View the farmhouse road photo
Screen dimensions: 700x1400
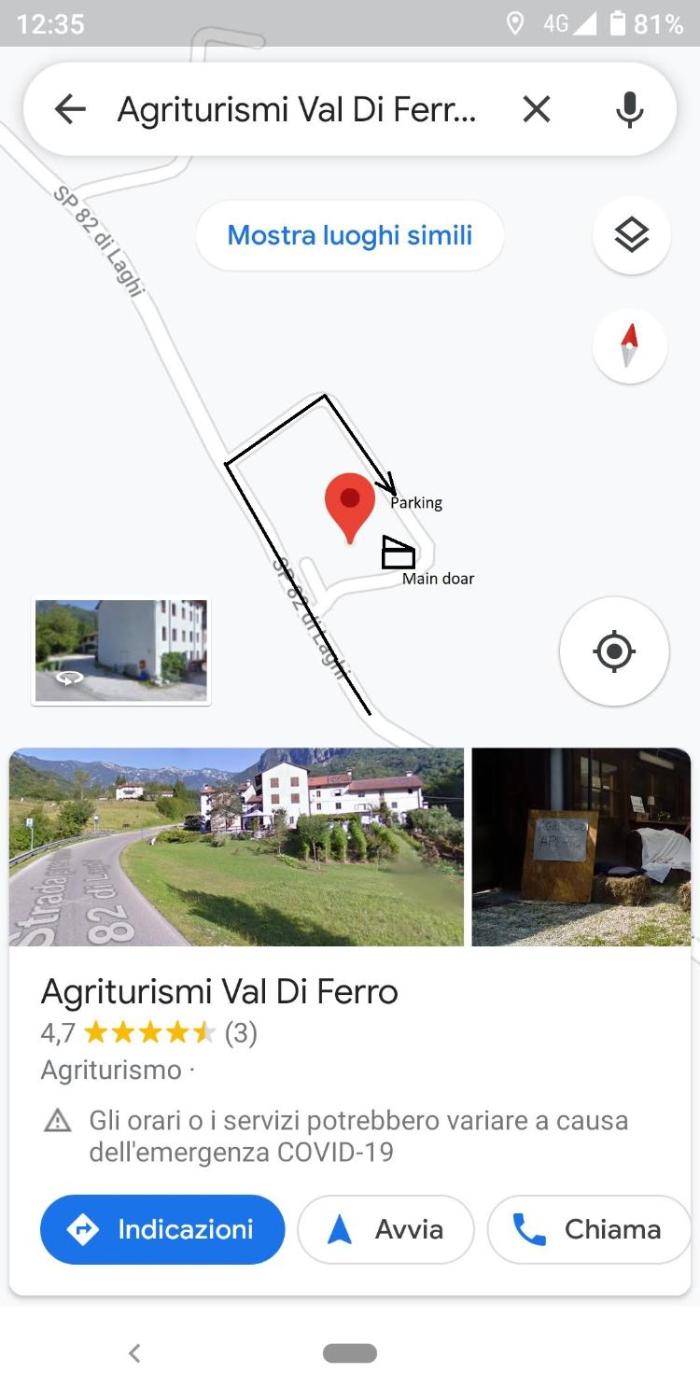(x=237, y=847)
